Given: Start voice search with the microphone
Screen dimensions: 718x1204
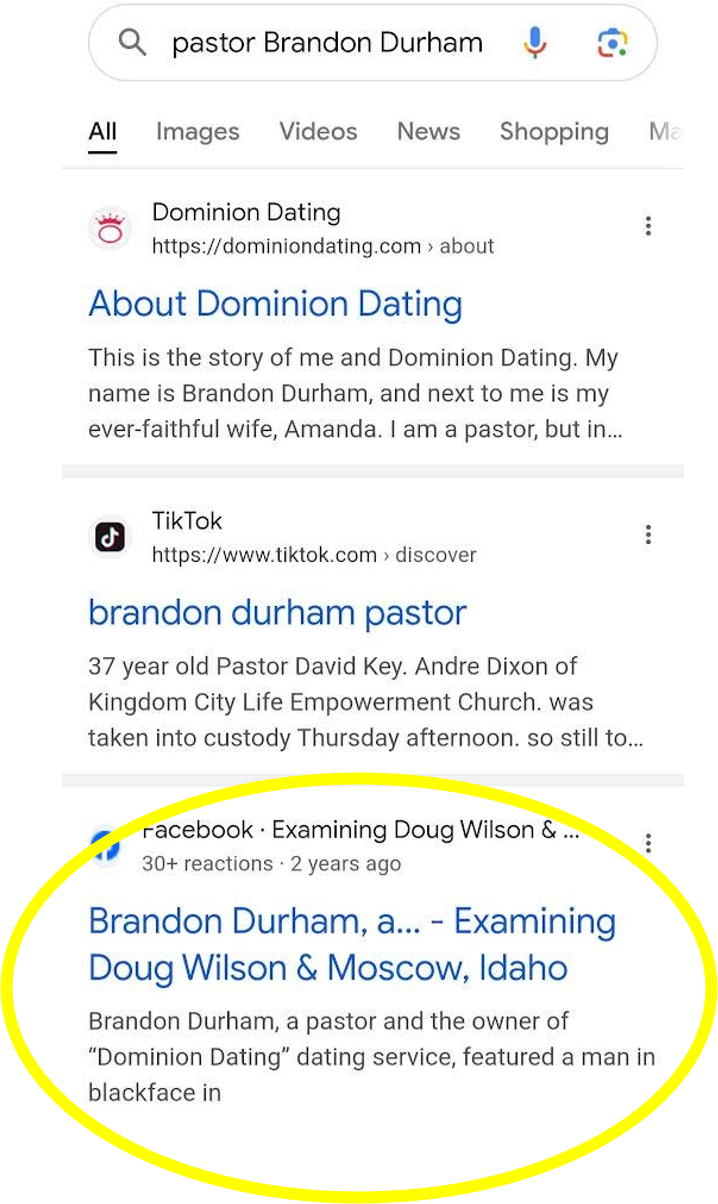Looking at the screenshot, I should point(536,43).
